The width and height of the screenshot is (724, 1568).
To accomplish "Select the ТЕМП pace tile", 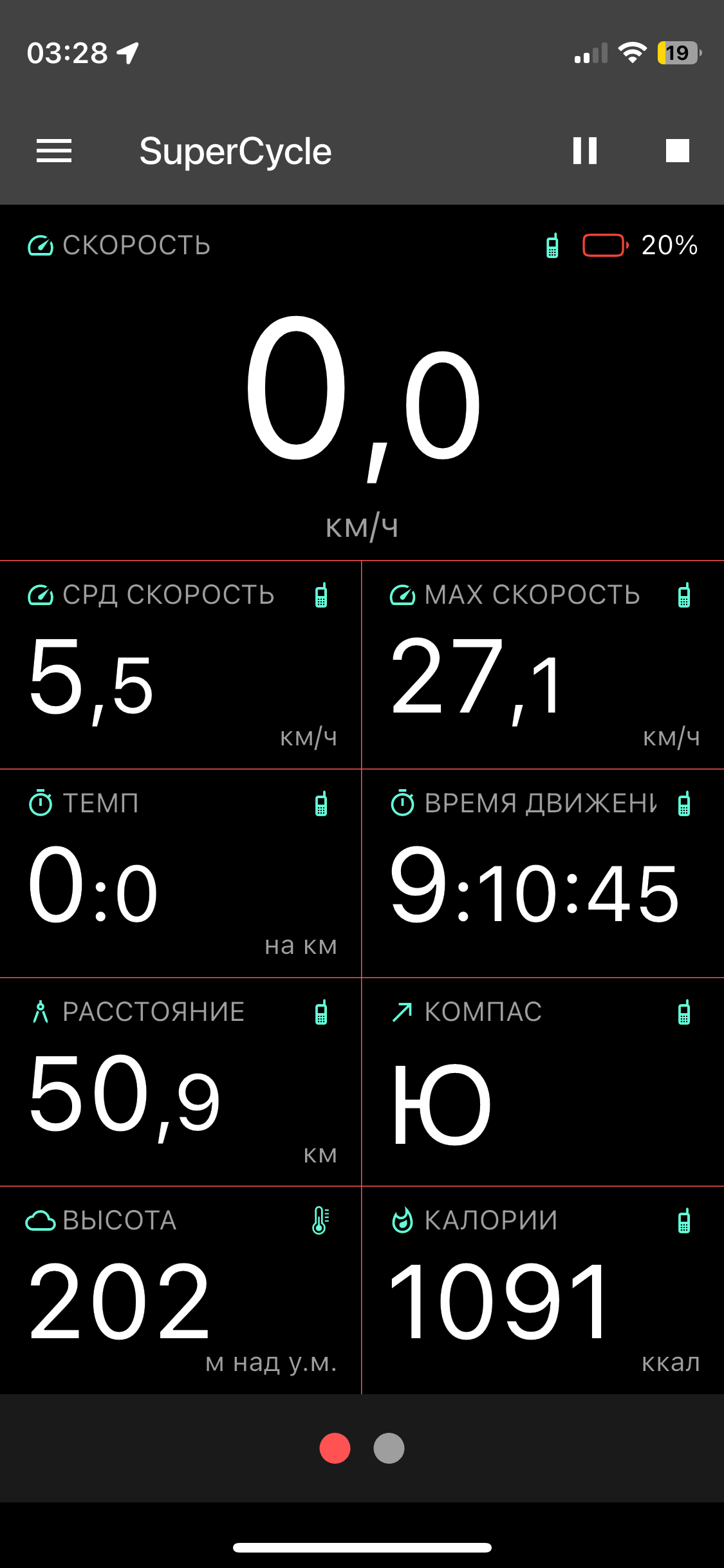I will pos(180,874).
